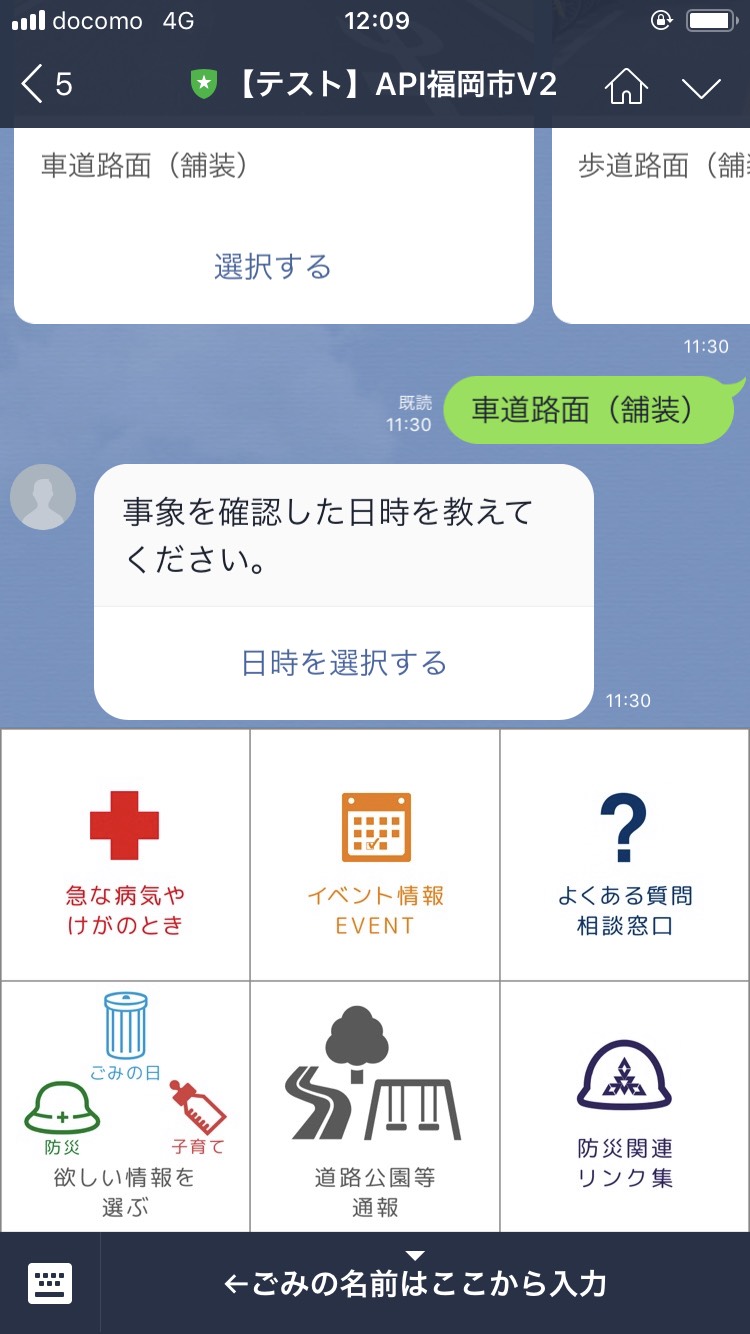Open よくある質問 相談窓口 tile
Viewport: 750px width, 1334px height.
point(625,855)
